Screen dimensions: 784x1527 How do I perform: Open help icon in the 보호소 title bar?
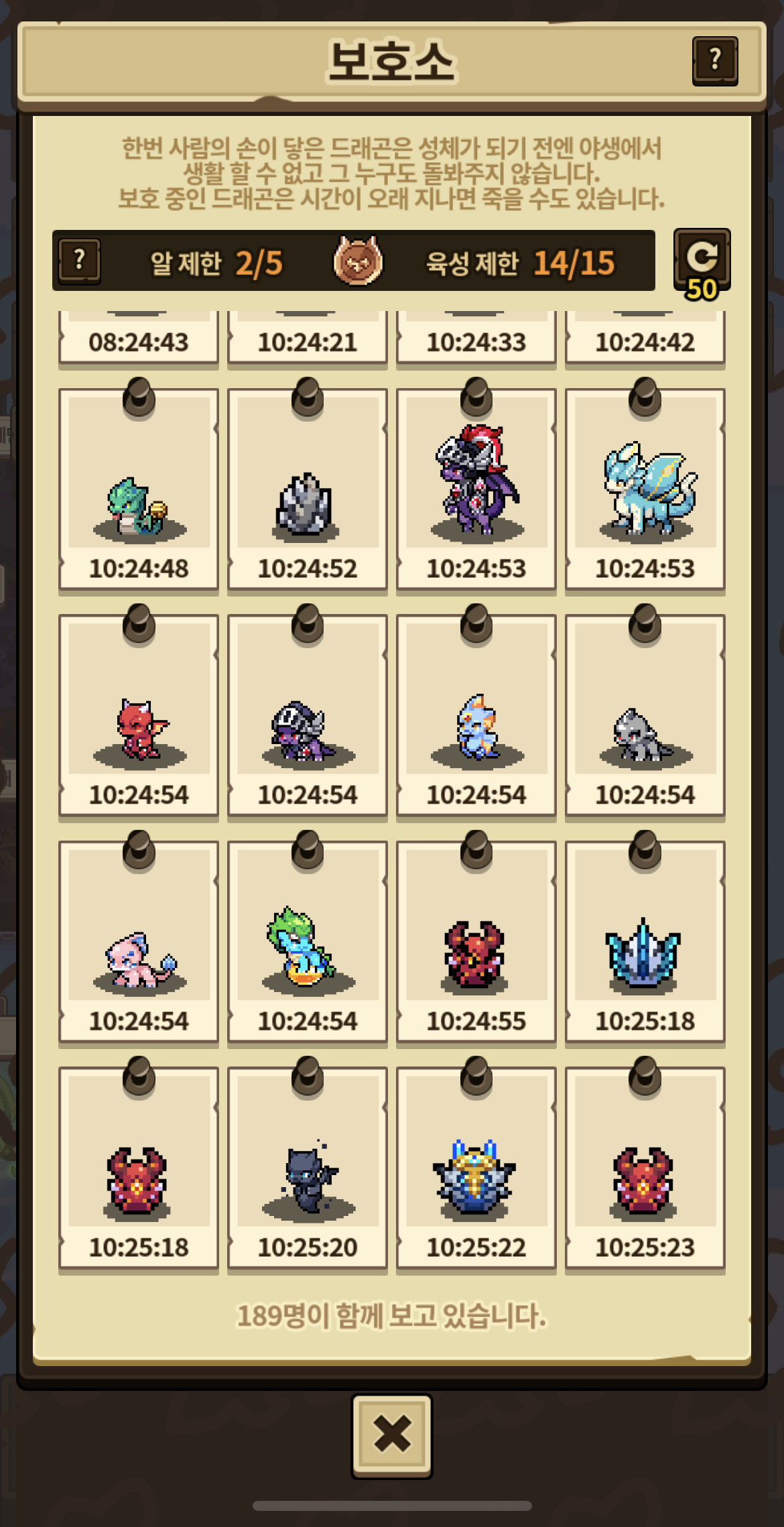coord(714,60)
